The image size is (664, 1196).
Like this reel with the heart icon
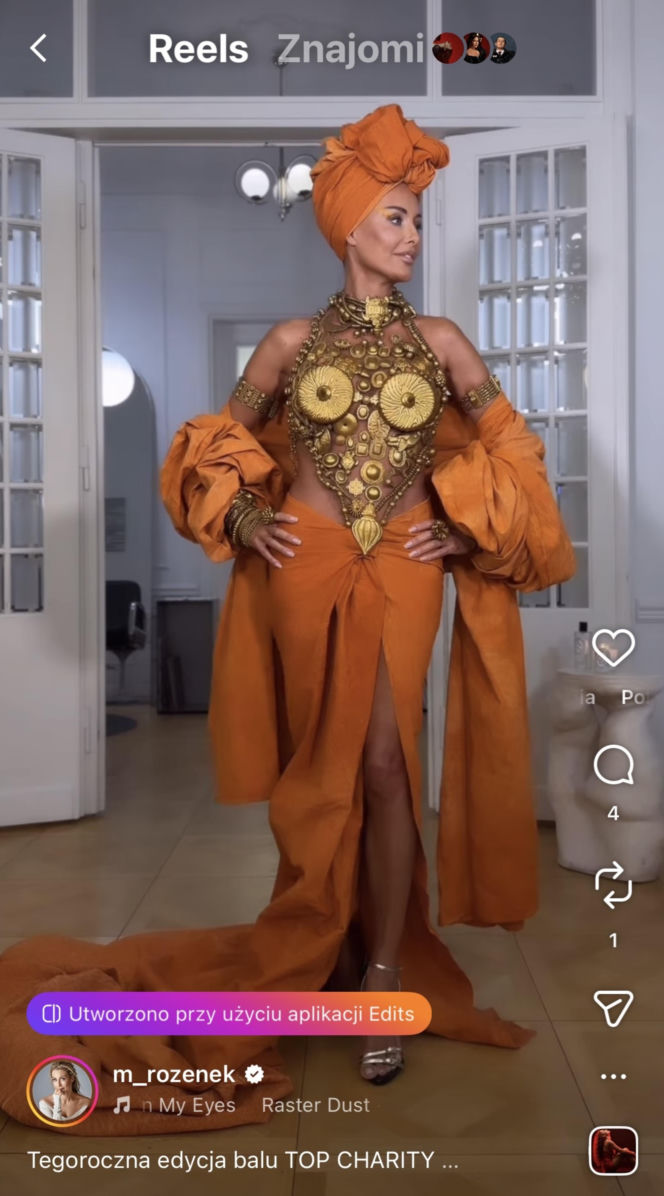tap(614, 647)
